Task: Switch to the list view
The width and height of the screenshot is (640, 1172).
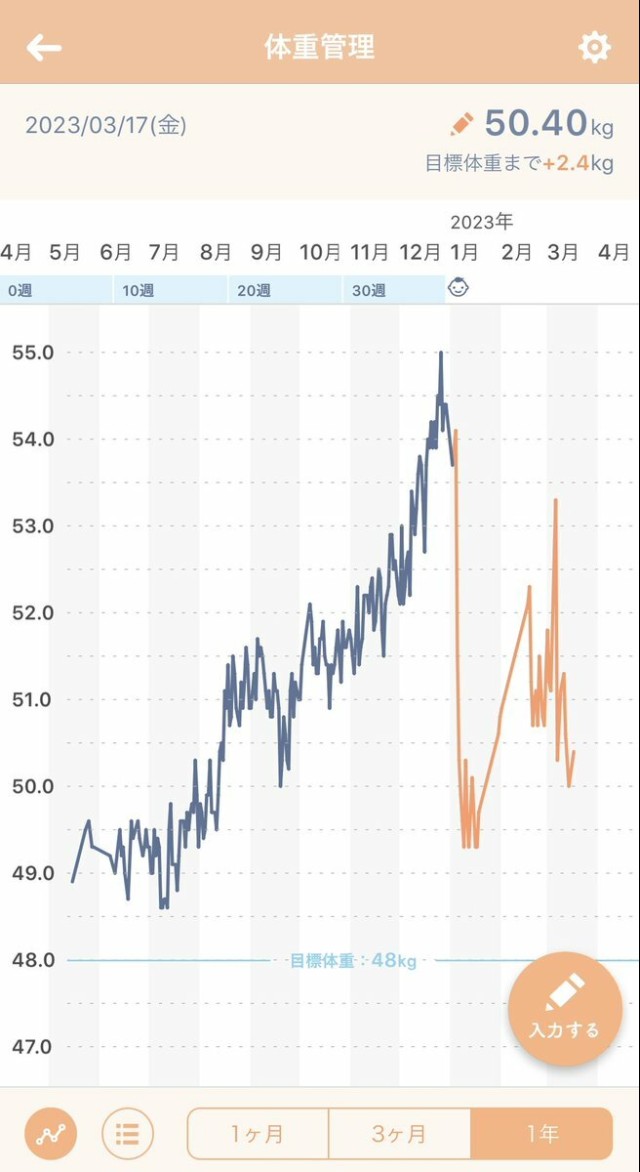Action: (127, 1134)
